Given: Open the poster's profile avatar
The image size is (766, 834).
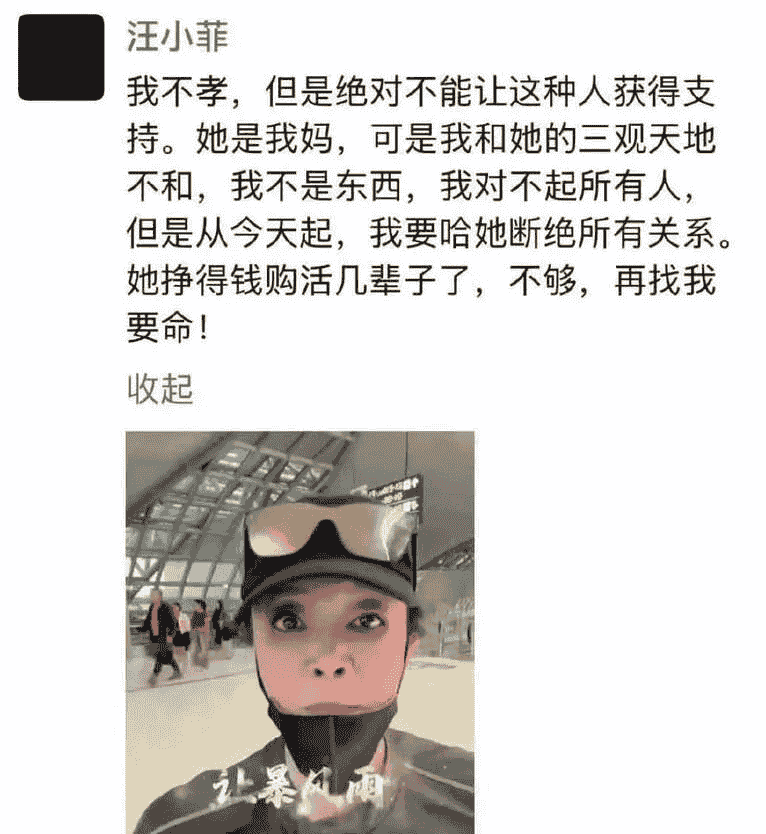Looking at the screenshot, I should 61,57.
